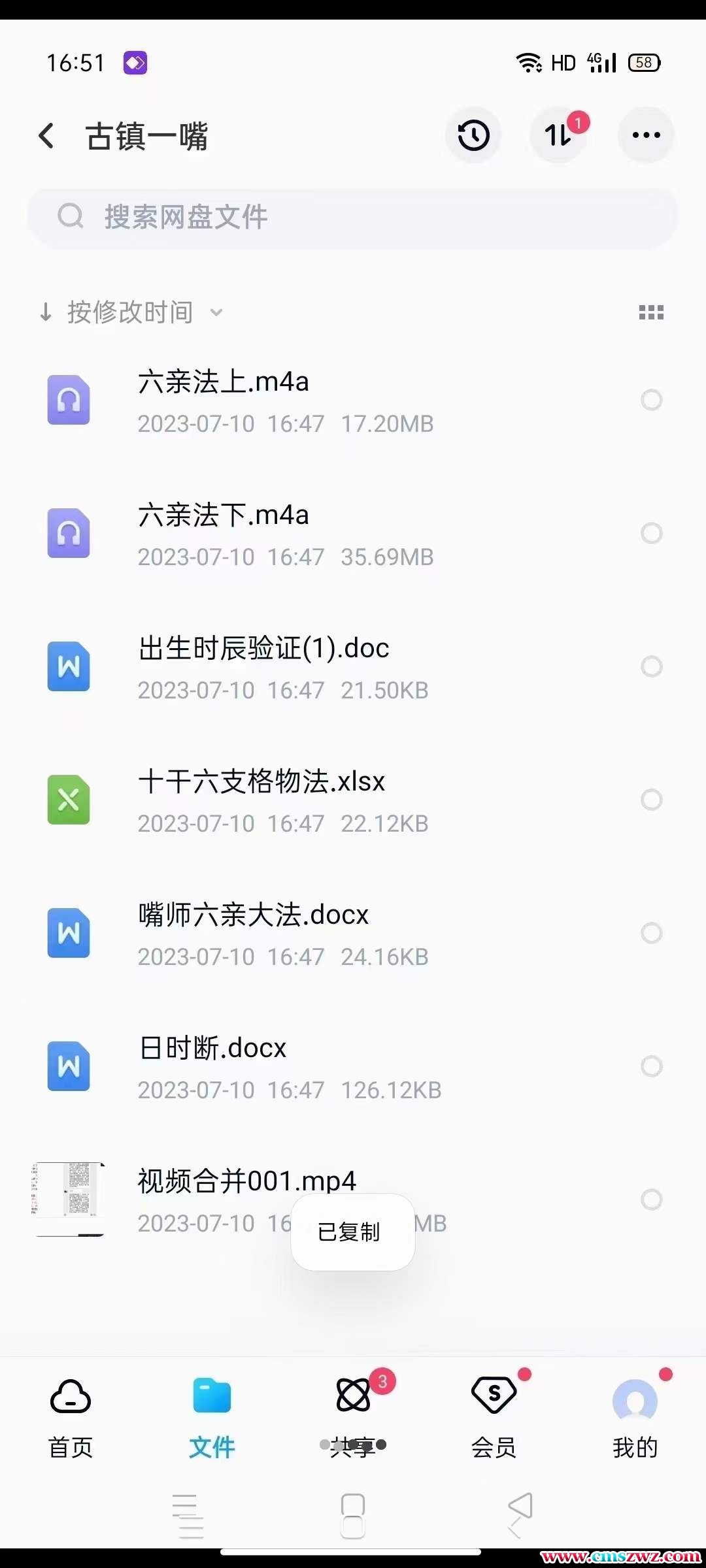Open the three-dot overflow menu
This screenshot has height=1568, width=706.
click(x=646, y=135)
